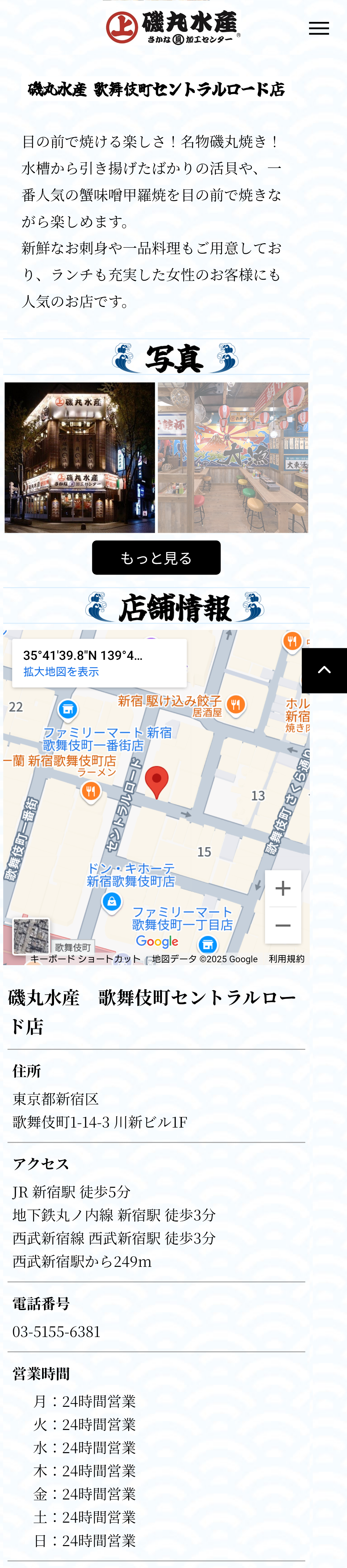The width and height of the screenshot is (347, 1568).
Task: Open 拡大地図を表示 link on map
Action: [x=61, y=671]
